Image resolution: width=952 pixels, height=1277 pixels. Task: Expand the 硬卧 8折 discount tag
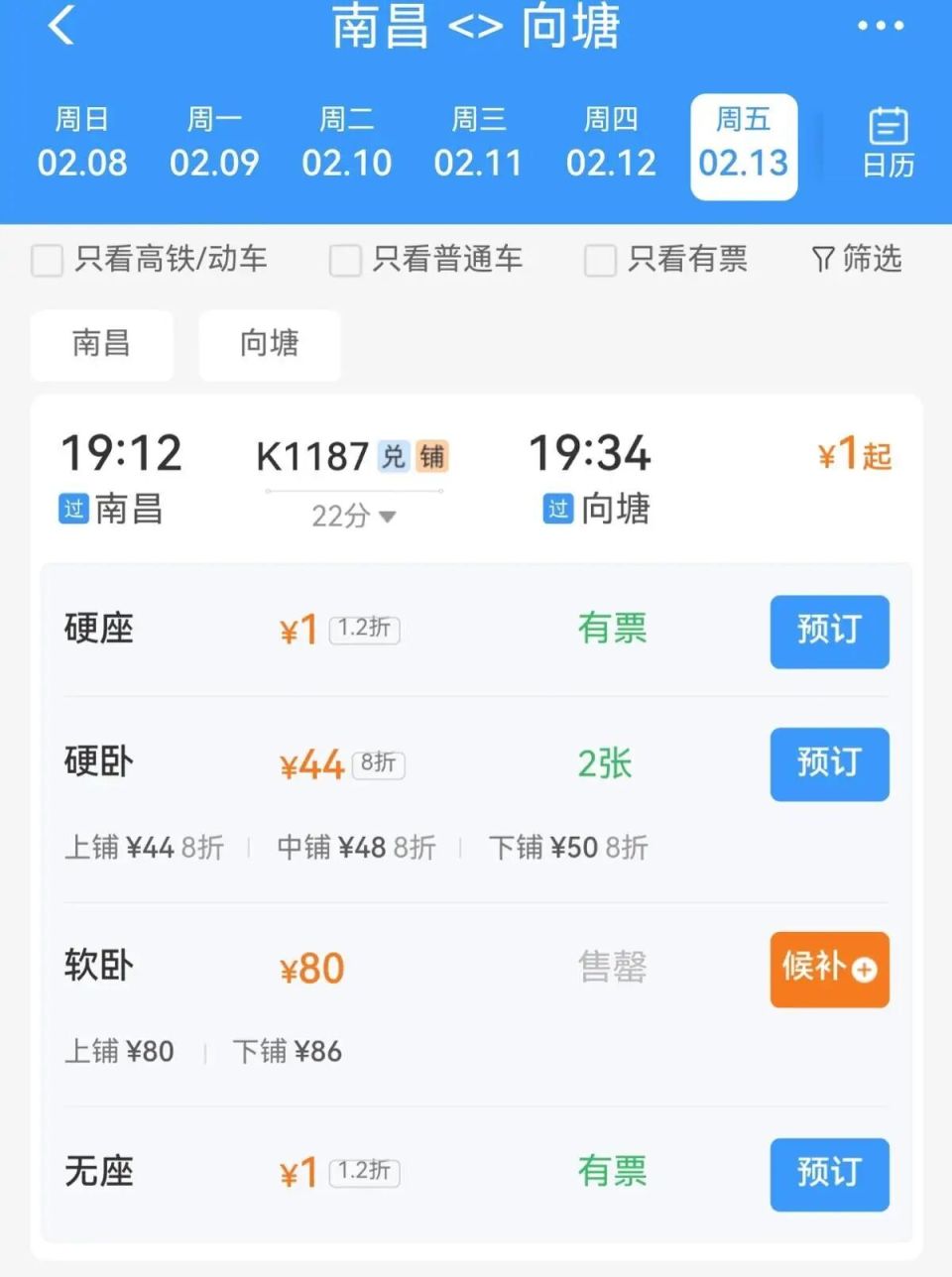click(x=380, y=763)
